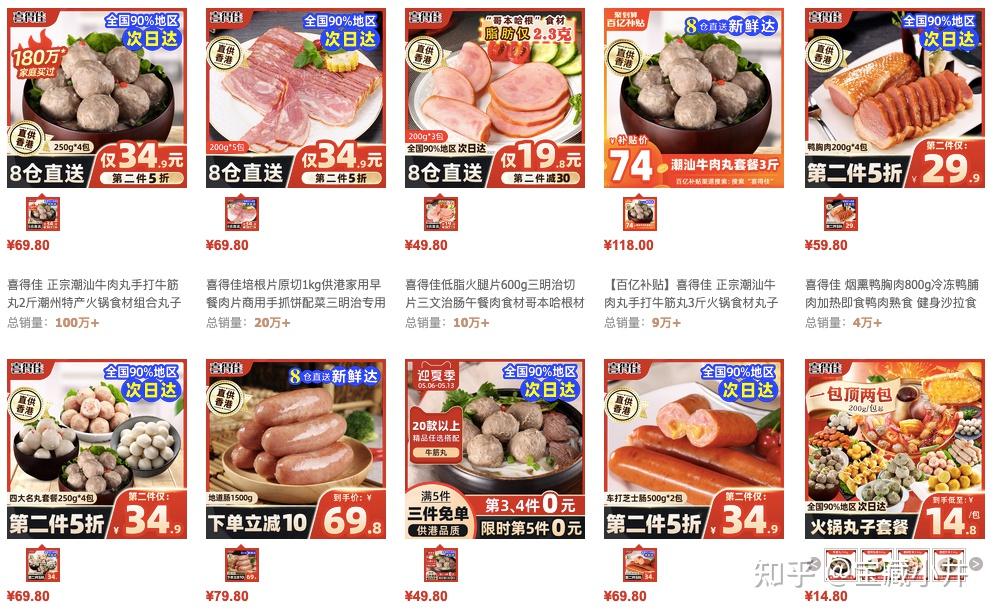Viewport: 995px width, 614px height.
Task: Open the 地道肠1500g sausage product image
Action: click(x=296, y=449)
